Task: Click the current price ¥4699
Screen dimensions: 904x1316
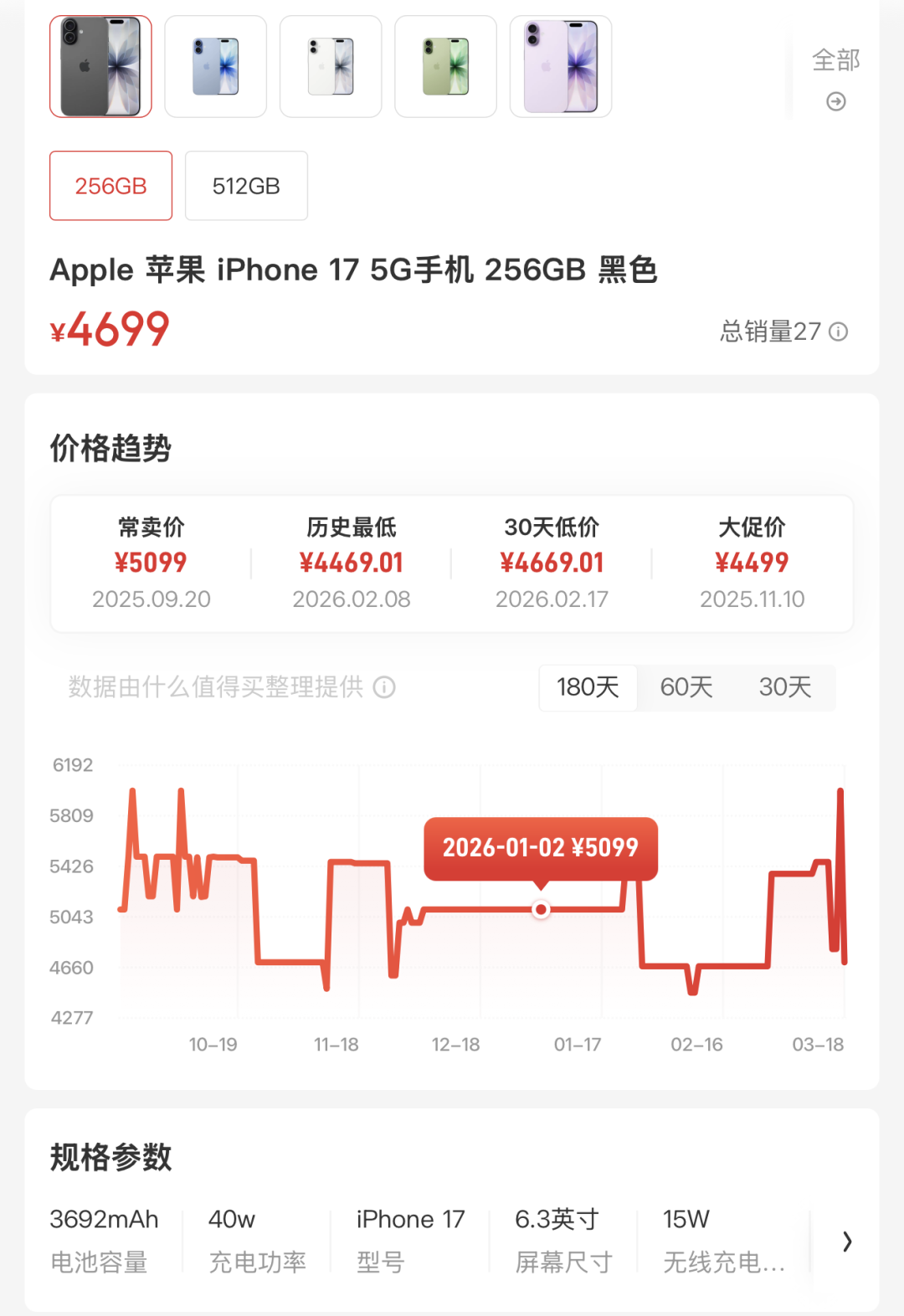Action: tap(109, 328)
